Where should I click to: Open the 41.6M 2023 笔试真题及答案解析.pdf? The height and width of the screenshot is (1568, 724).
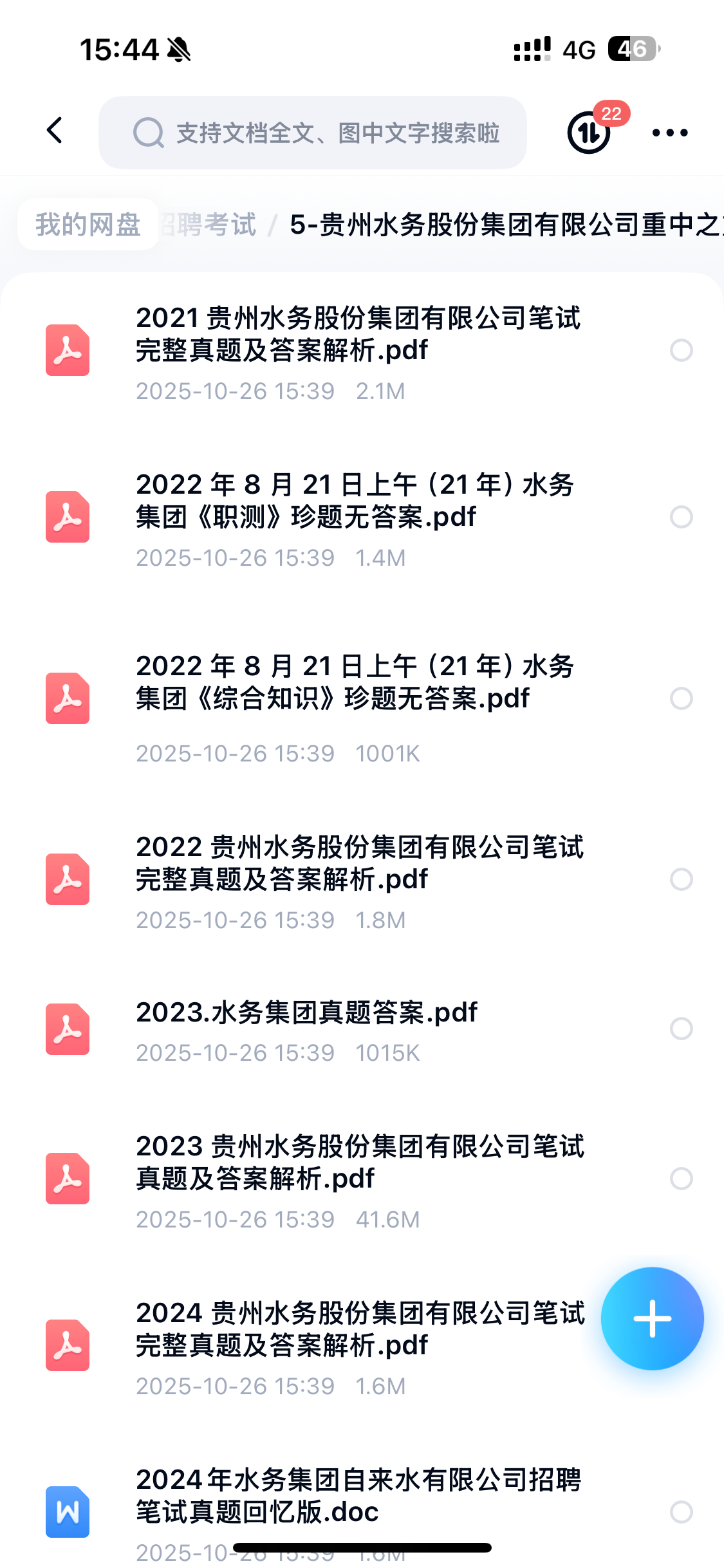(x=359, y=1162)
